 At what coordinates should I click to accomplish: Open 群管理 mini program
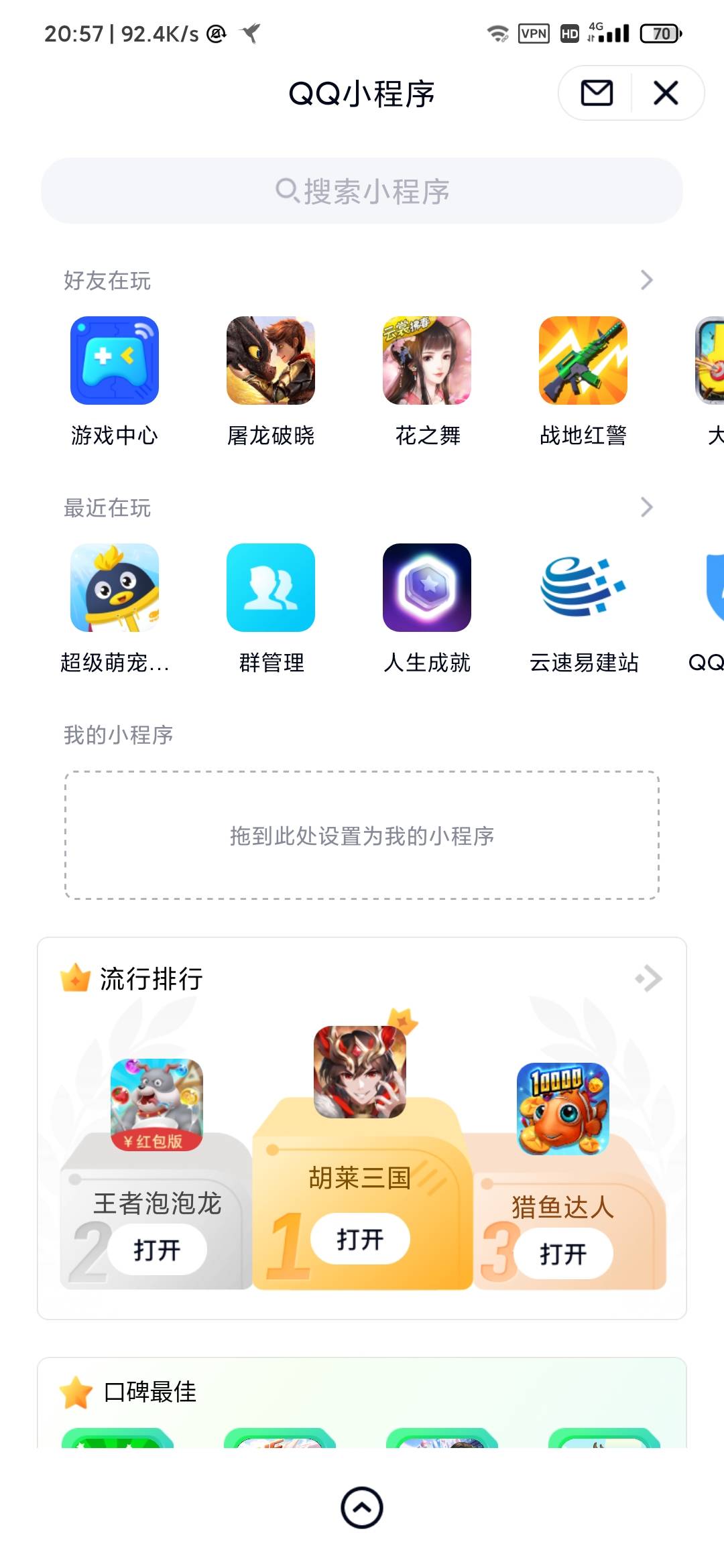click(271, 588)
